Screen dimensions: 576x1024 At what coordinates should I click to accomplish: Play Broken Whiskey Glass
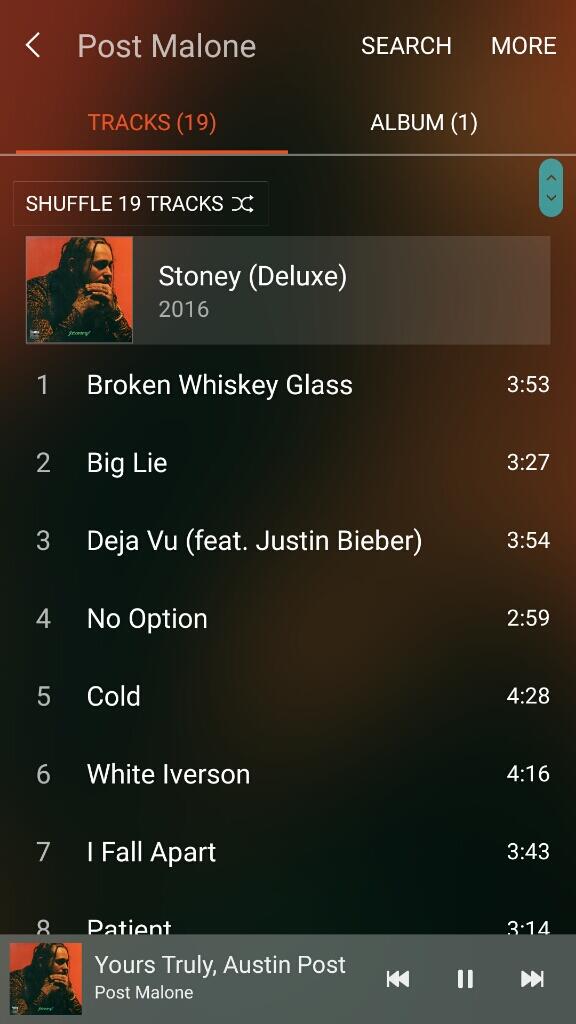point(288,385)
